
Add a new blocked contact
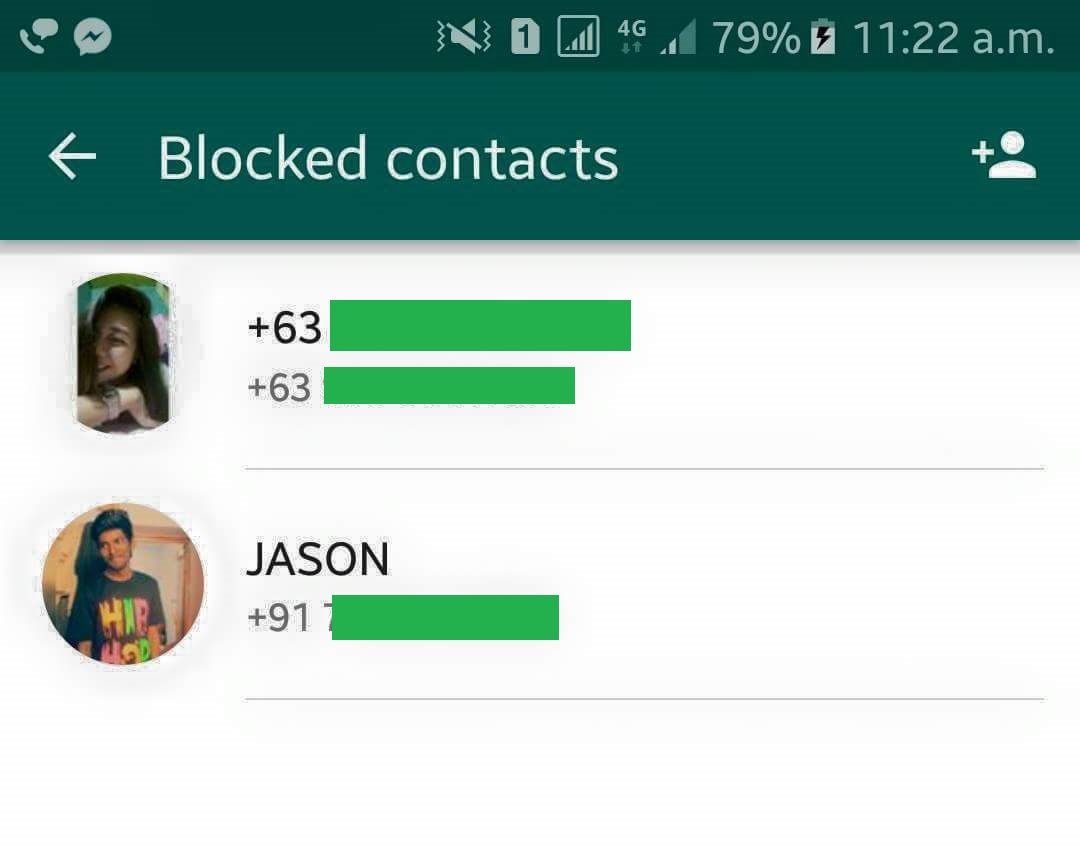[x=1004, y=156]
